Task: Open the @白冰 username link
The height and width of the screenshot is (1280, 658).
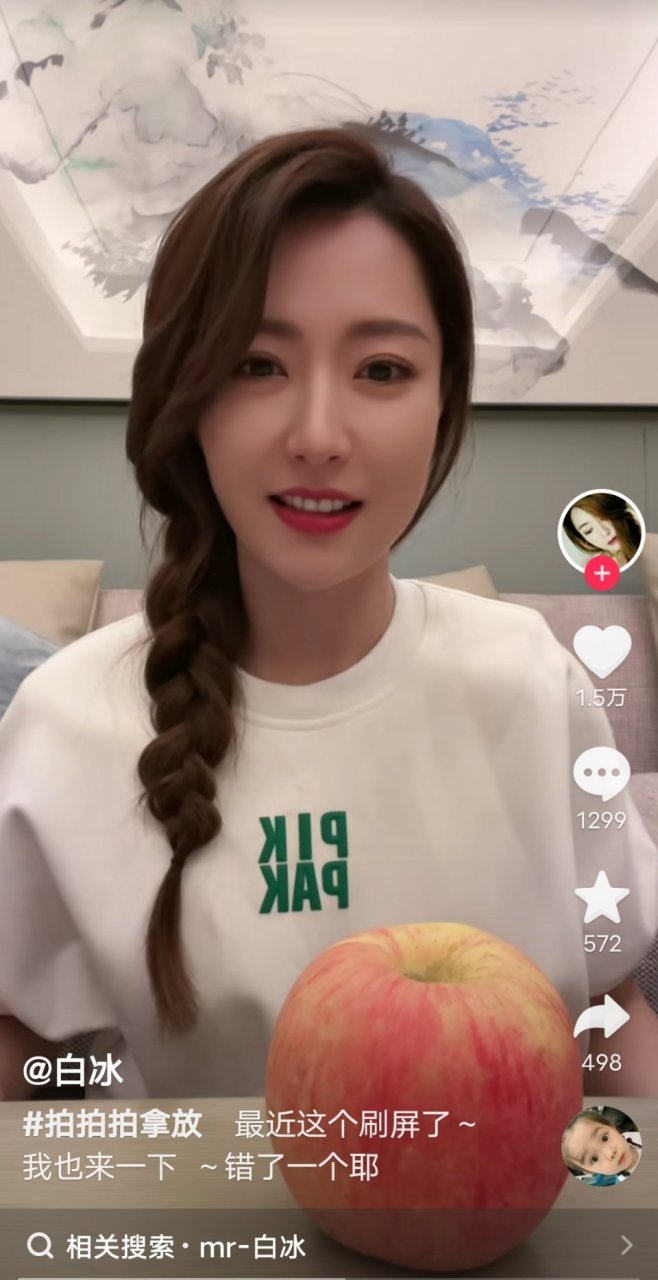Action: tap(73, 1071)
